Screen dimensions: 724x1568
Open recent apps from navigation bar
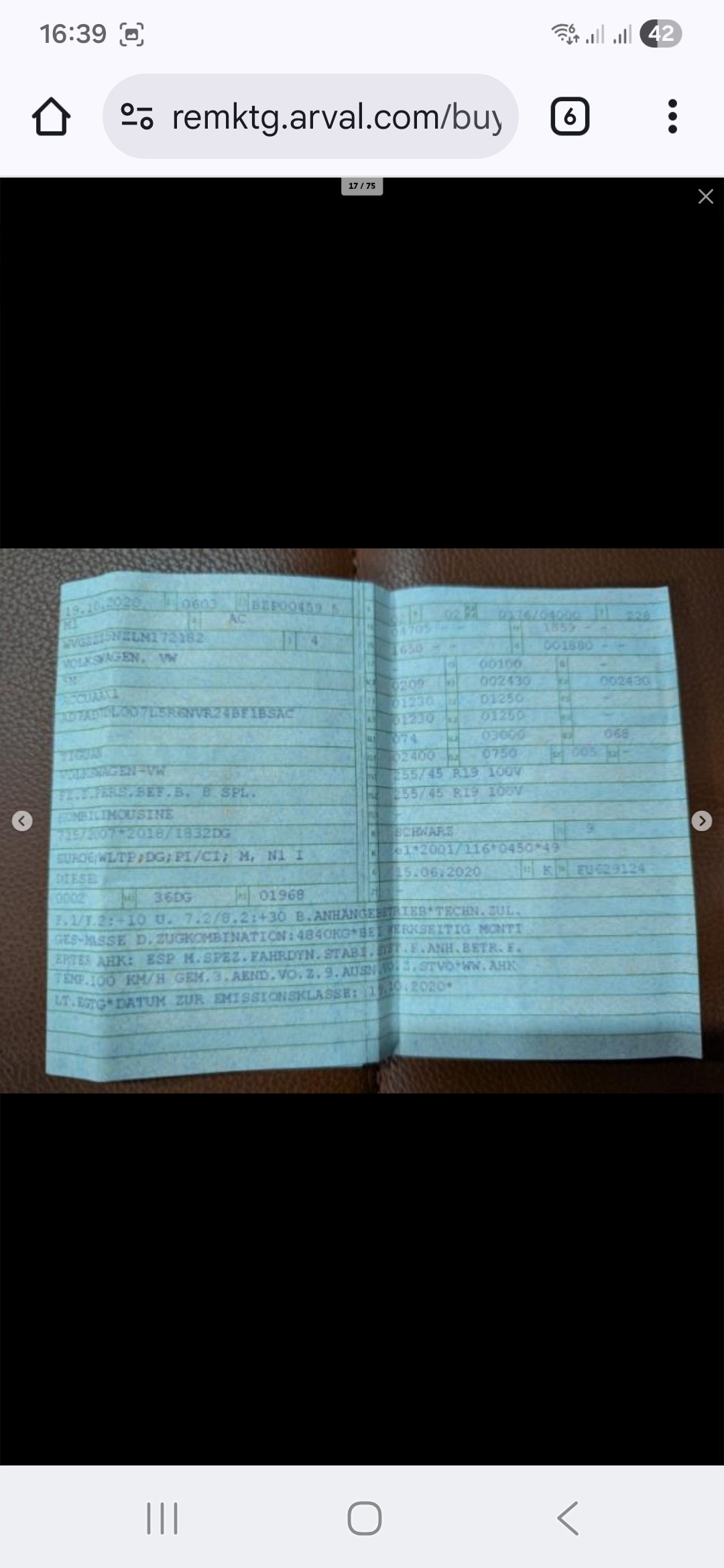coord(162,1518)
